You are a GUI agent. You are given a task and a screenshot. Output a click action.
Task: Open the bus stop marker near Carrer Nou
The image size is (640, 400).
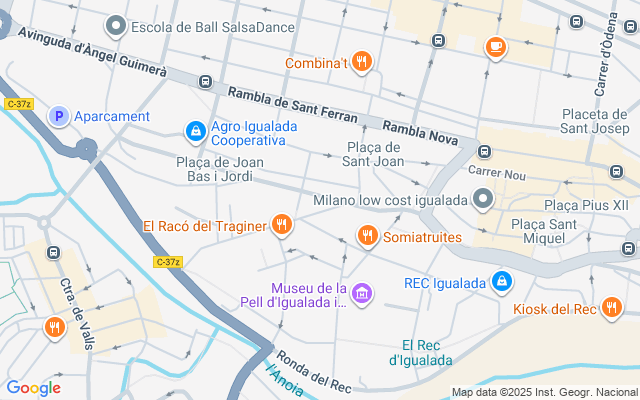[x=485, y=152]
